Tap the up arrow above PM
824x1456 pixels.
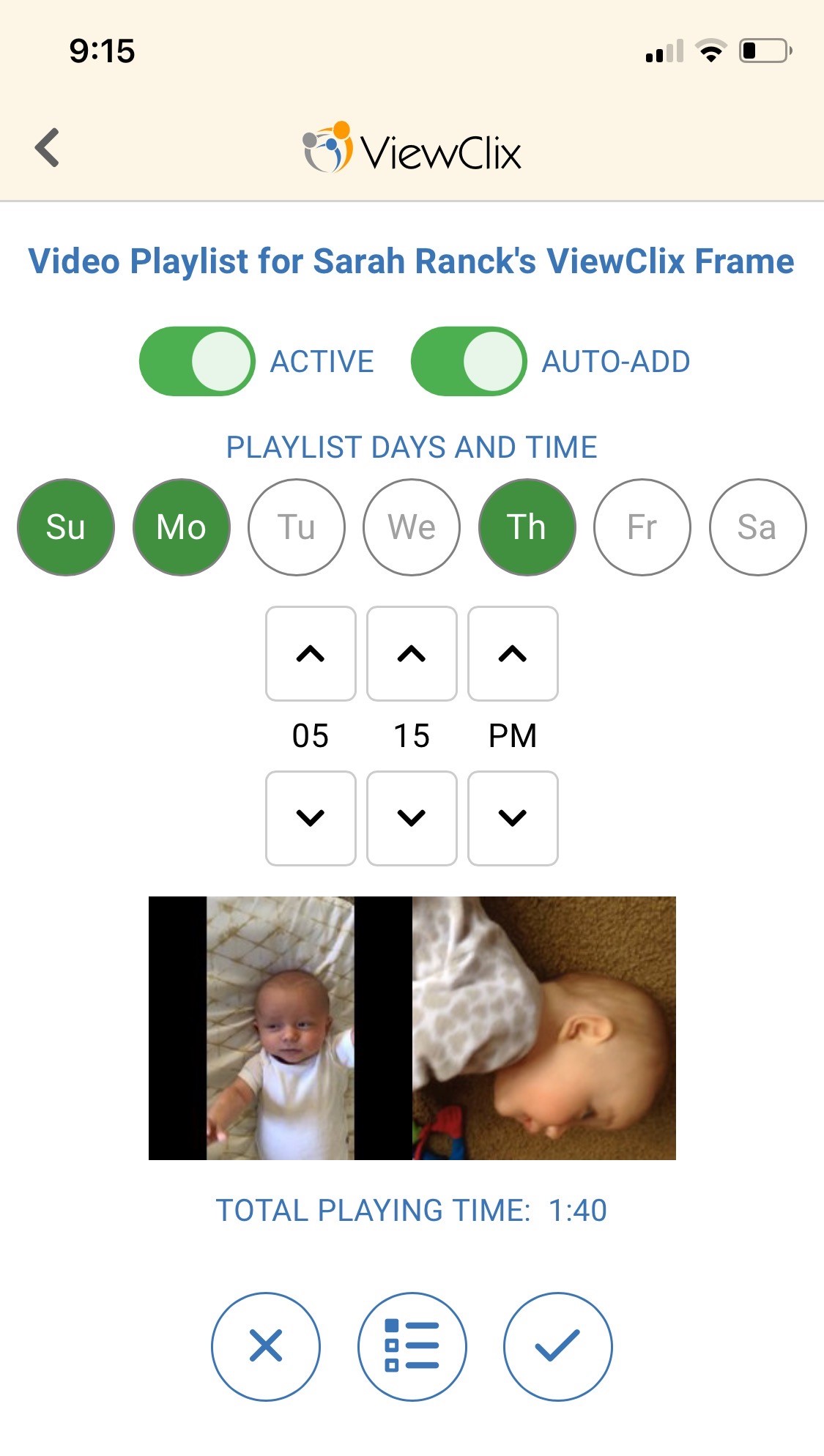click(x=513, y=653)
